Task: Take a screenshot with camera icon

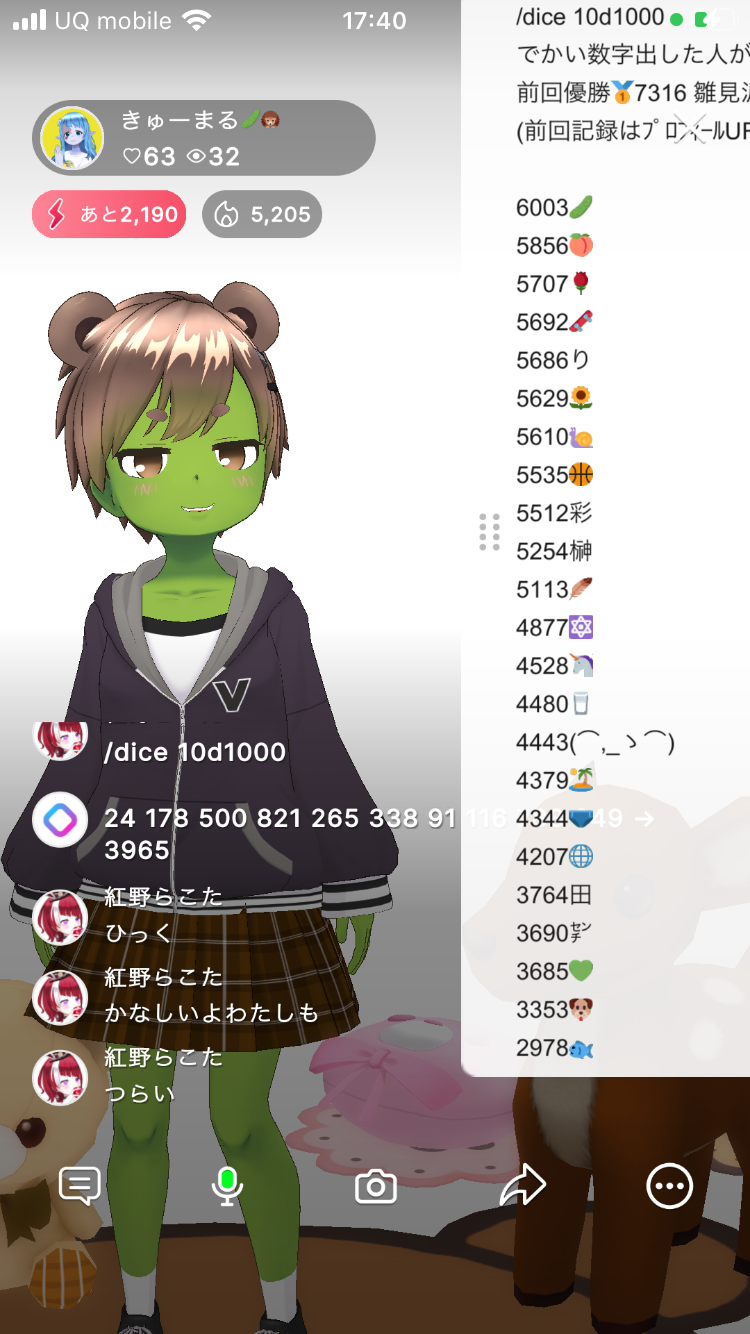Action: click(x=376, y=1186)
